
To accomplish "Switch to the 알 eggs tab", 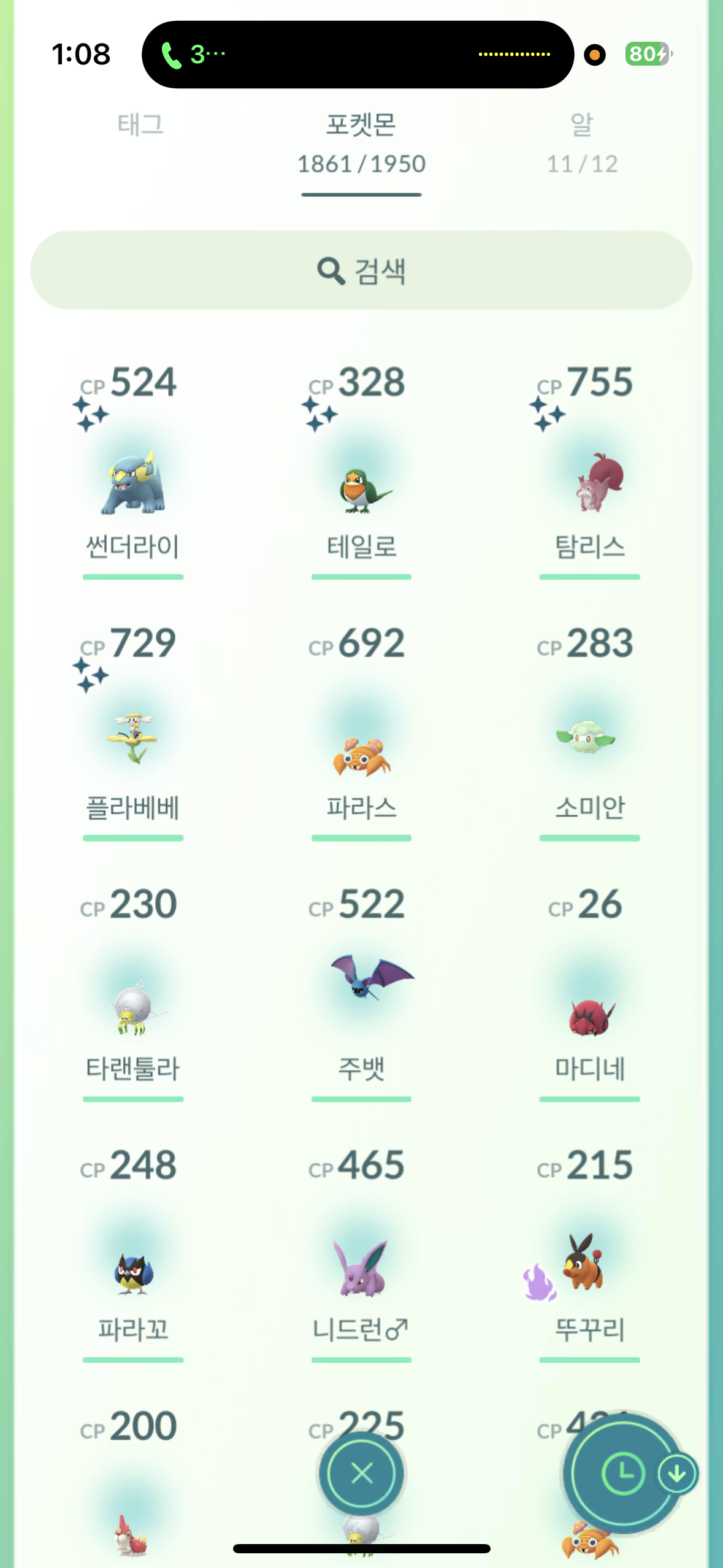I will (x=581, y=142).
